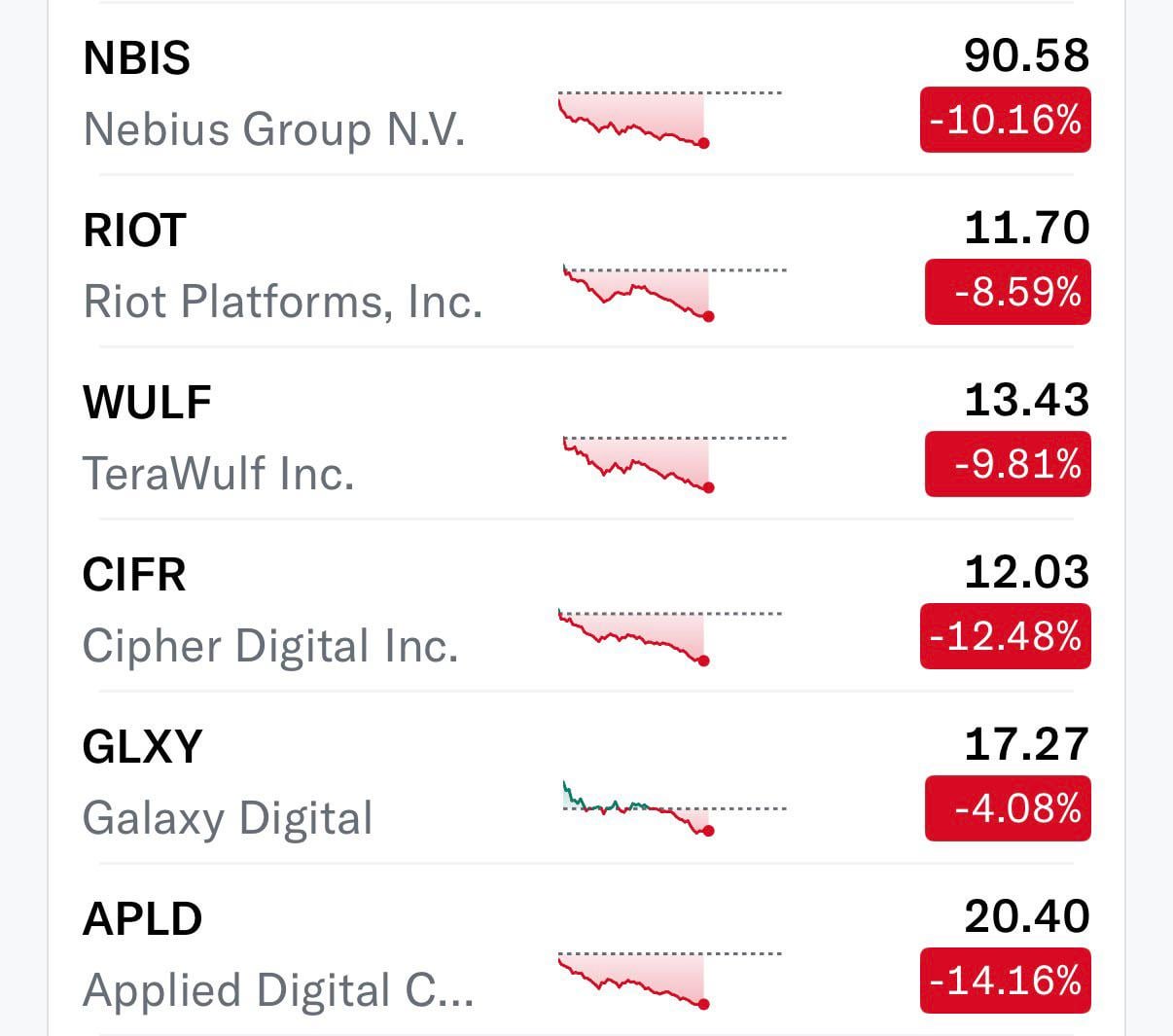The image size is (1173, 1036).
Task: Tap the -10.16% change badge for NBIS
Action: (1005, 120)
